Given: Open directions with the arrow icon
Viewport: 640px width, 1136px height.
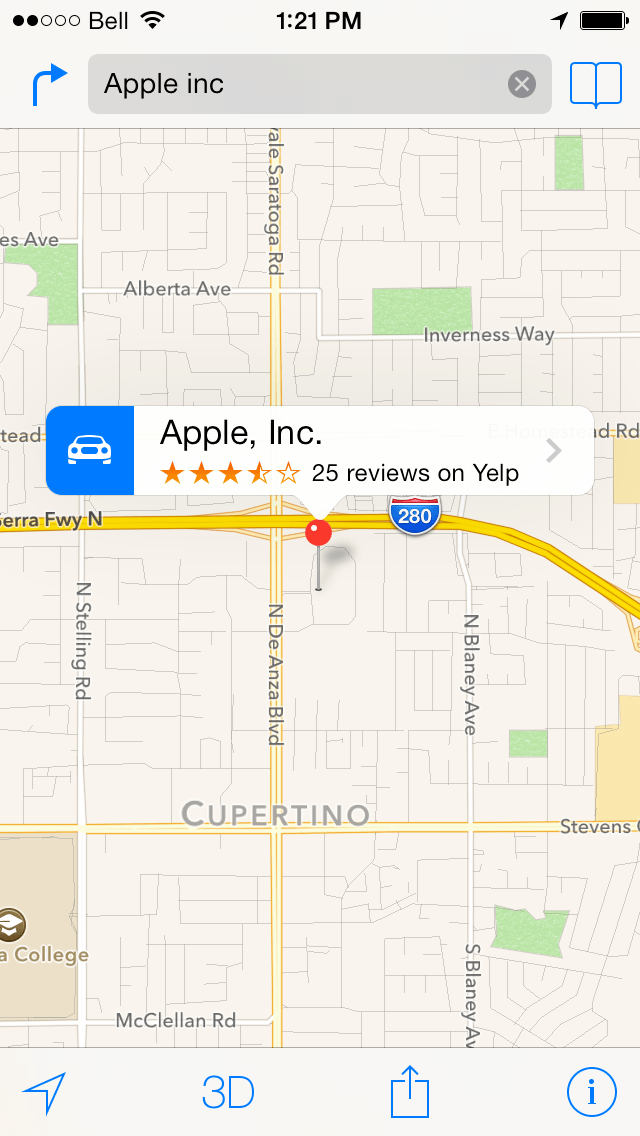Looking at the screenshot, I should (x=49, y=85).
